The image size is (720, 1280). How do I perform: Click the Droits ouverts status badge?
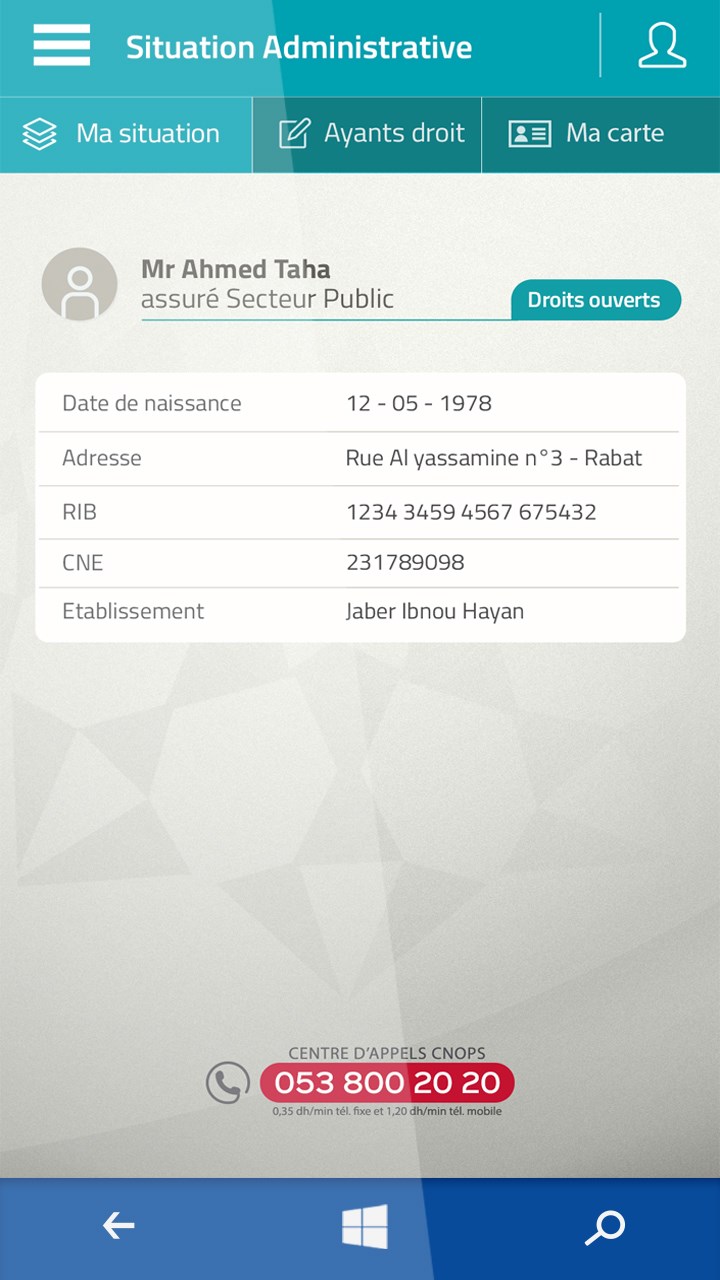click(596, 300)
